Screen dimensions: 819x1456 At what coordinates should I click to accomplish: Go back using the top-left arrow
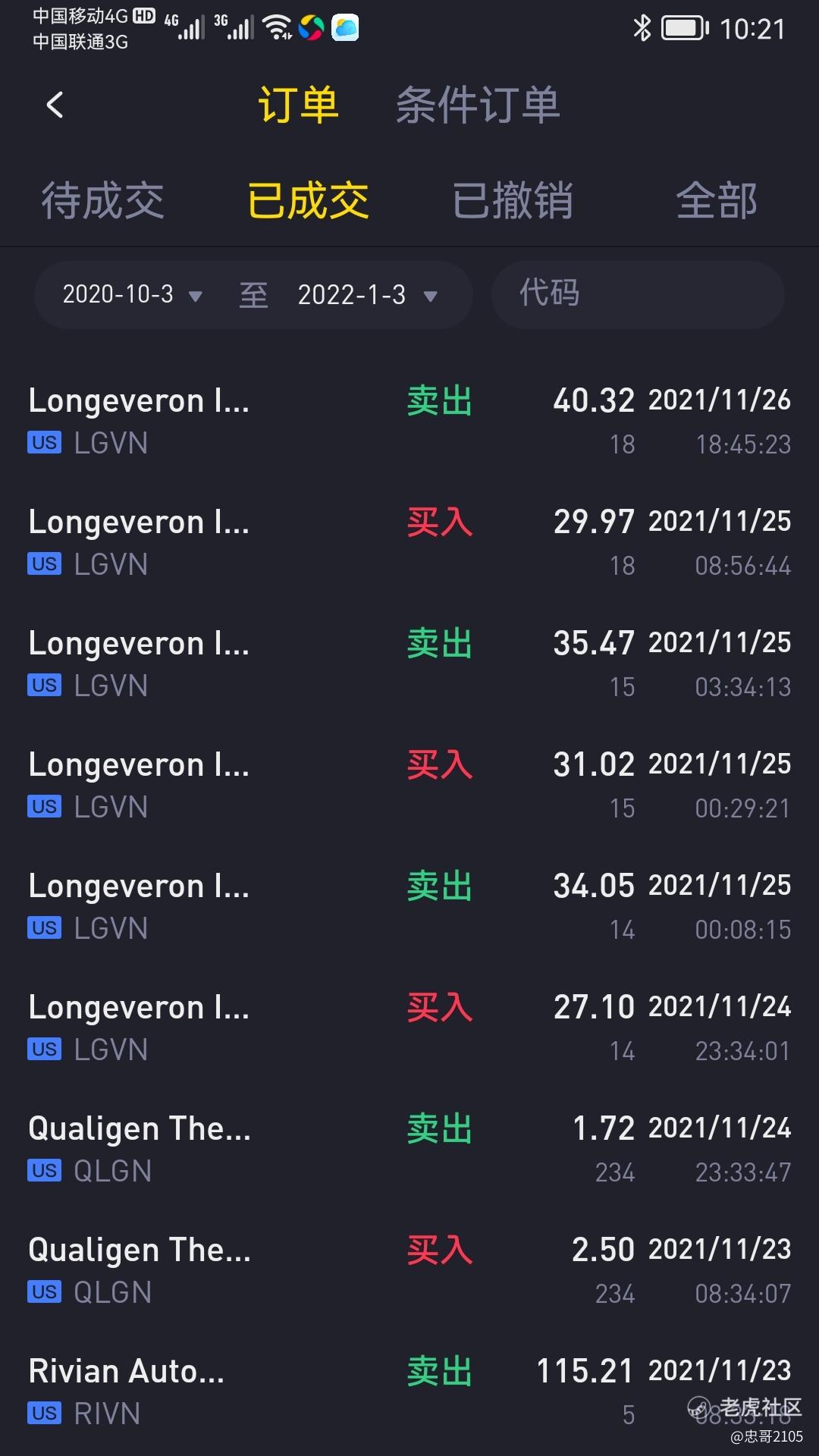[x=55, y=105]
